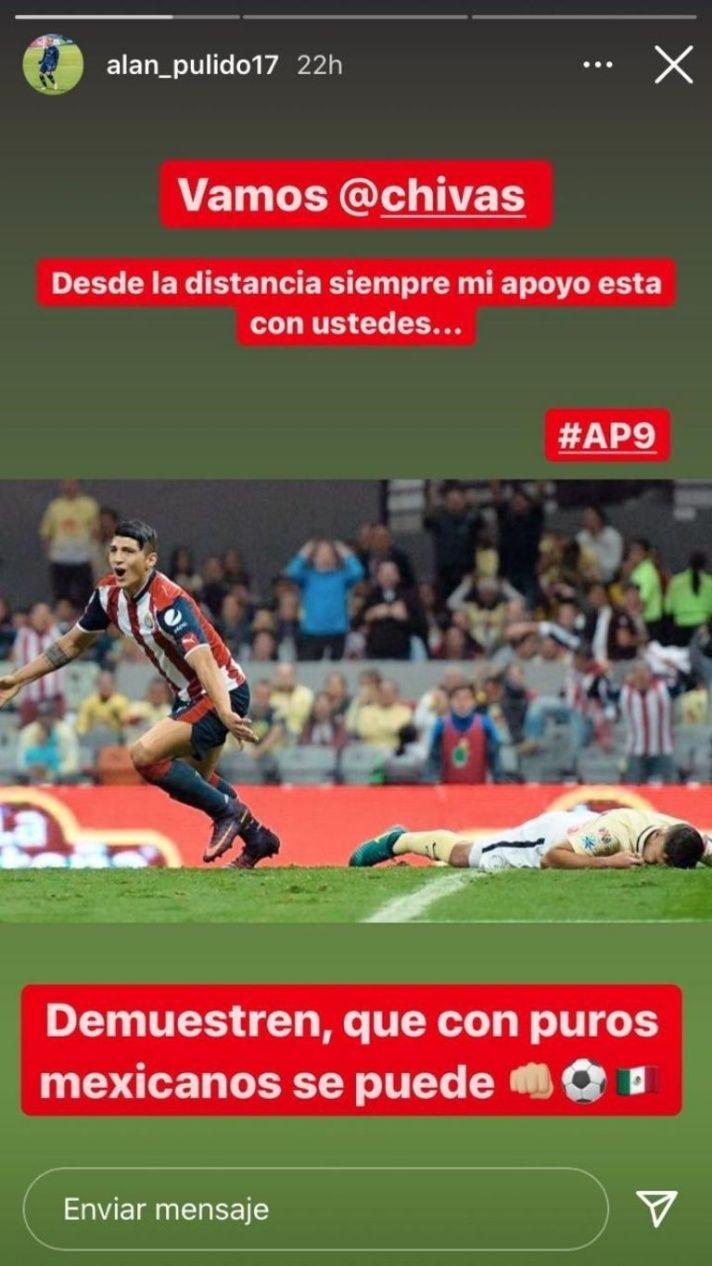Open alan_pulido17's profile picture

tap(53, 65)
